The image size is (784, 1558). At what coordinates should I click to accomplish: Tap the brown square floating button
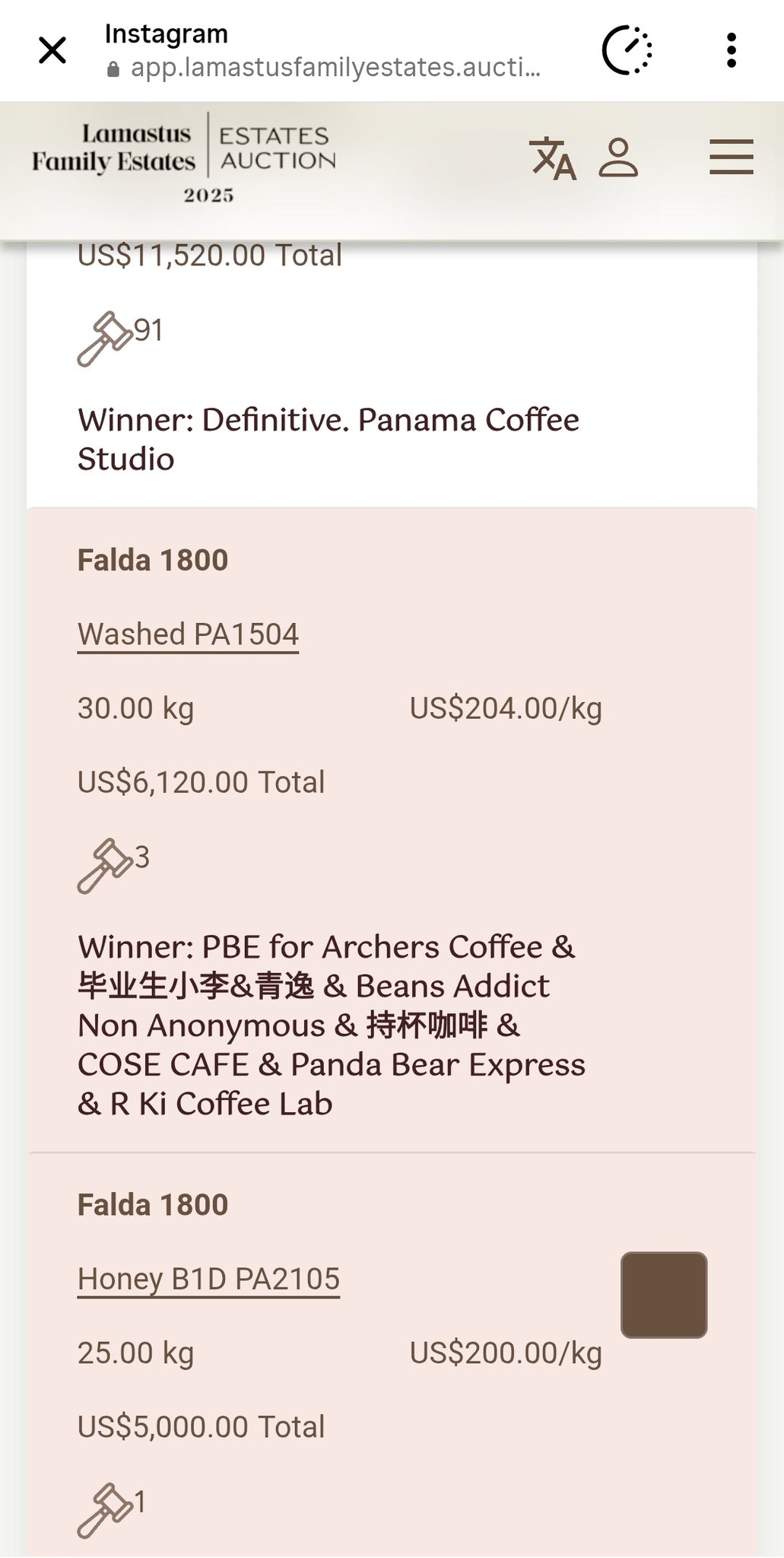[x=664, y=1295]
